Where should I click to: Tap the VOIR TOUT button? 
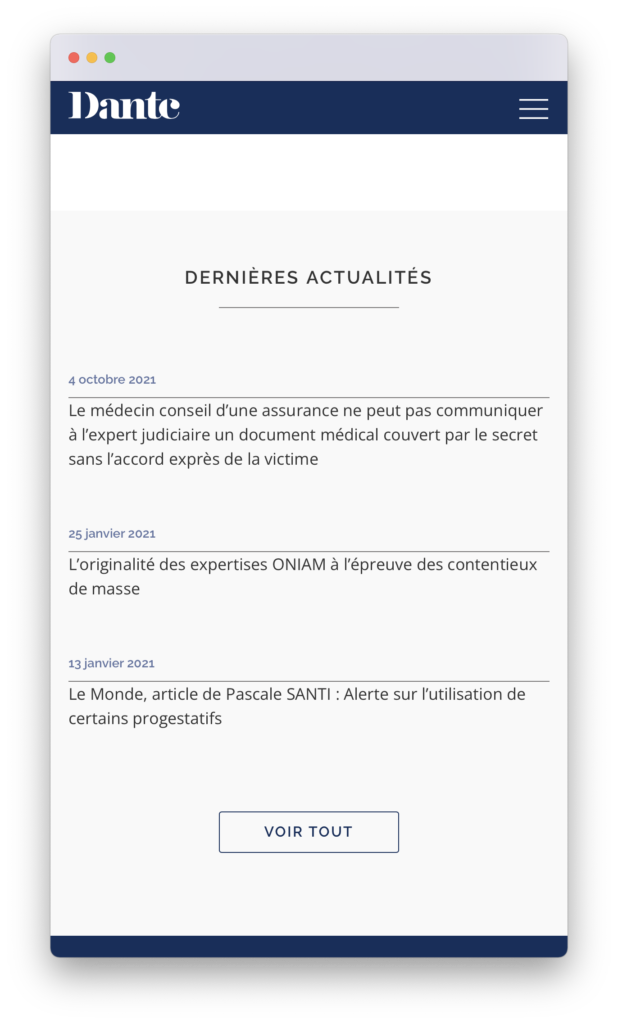pos(308,832)
